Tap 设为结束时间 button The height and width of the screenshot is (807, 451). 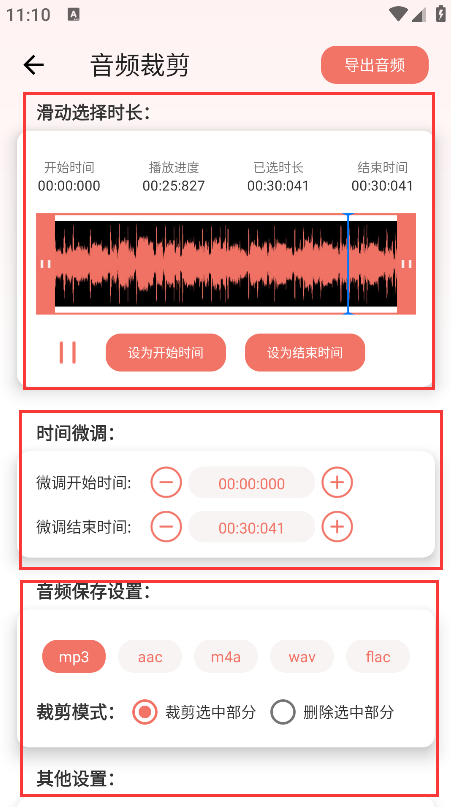305,353
